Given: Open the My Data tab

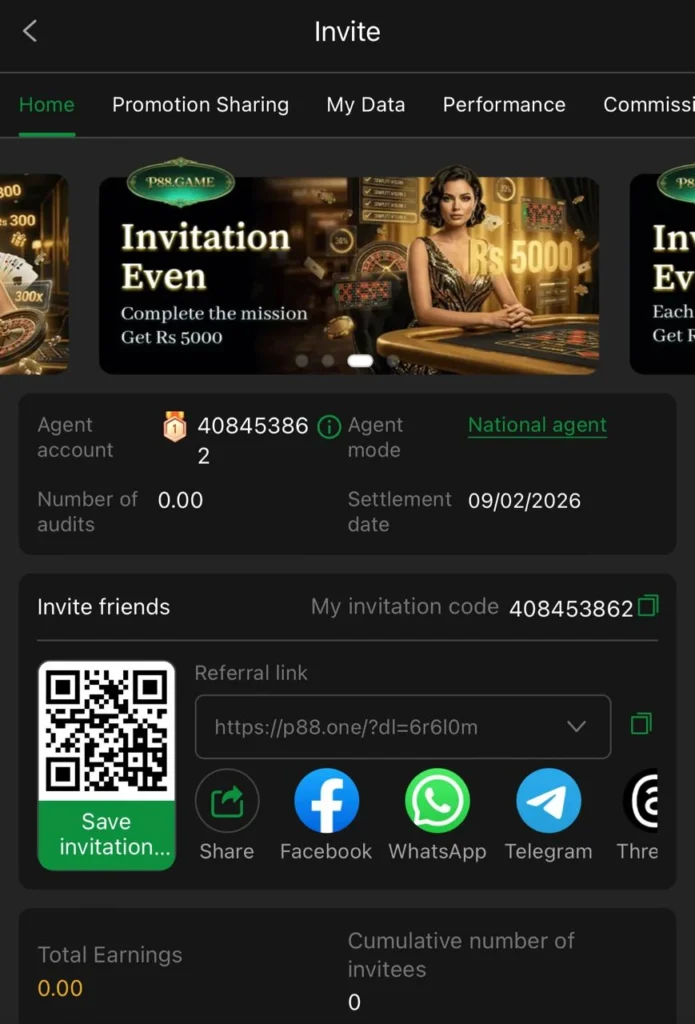Looking at the screenshot, I should coord(366,105).
